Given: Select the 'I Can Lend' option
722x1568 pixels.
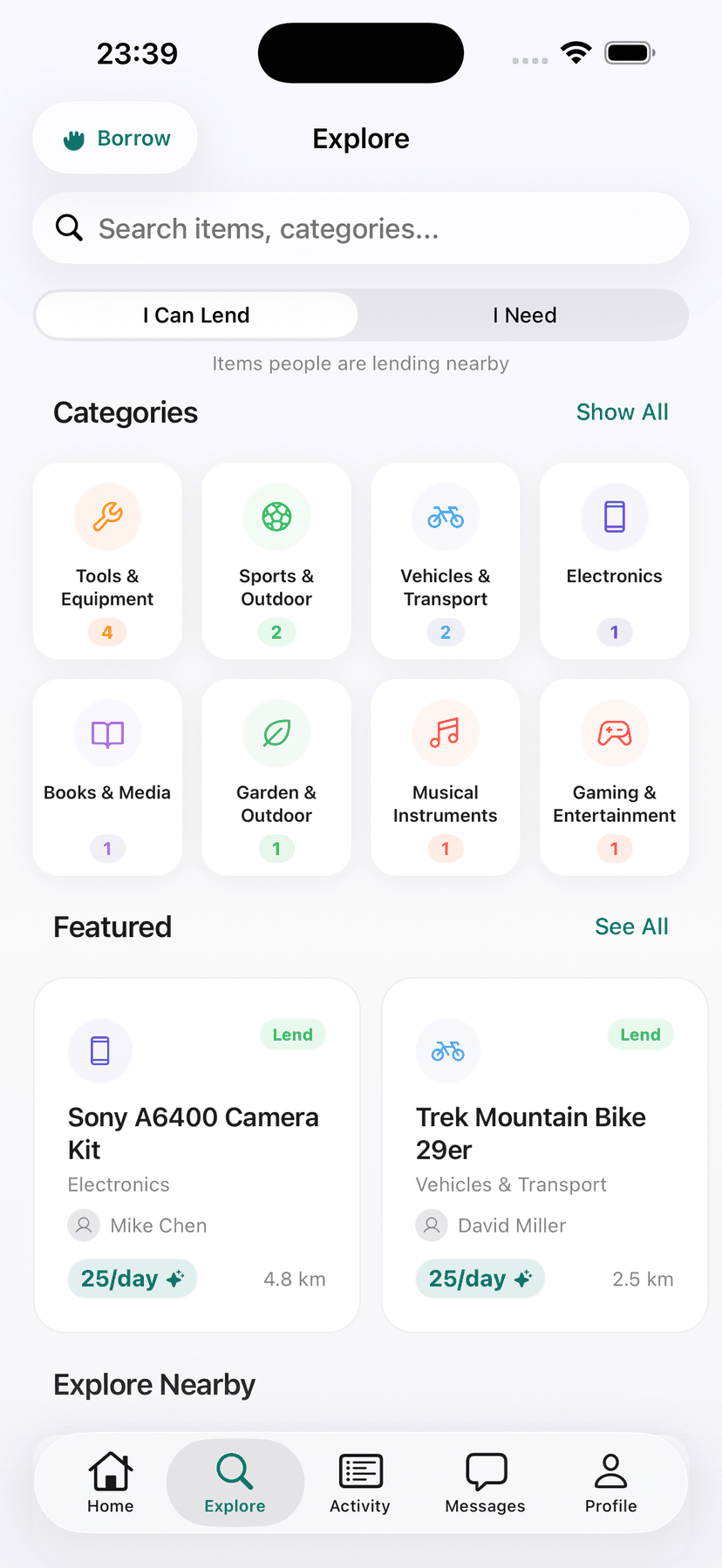Looking at the screenshot, I should [x=196, y=315].
